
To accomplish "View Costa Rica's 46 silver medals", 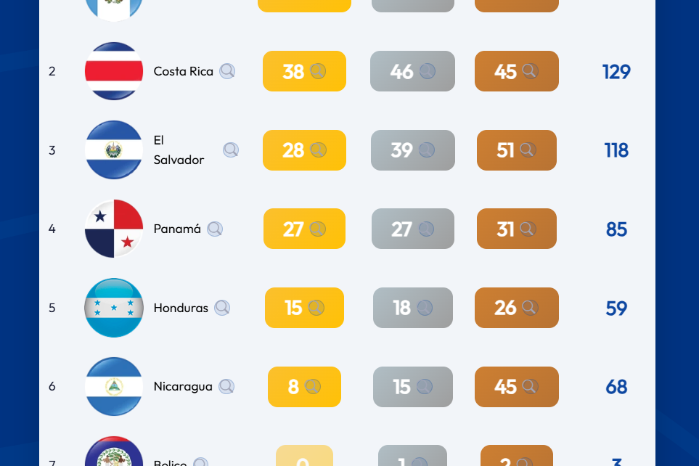I will coord(412,71).
